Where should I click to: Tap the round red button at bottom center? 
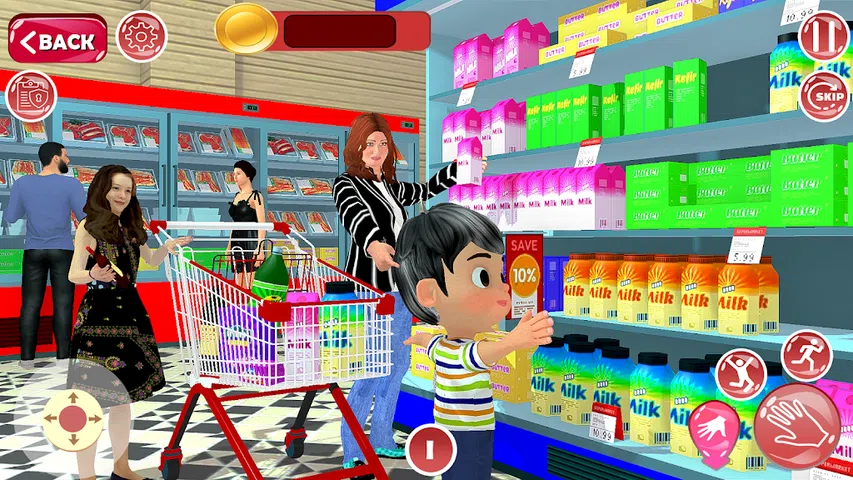coord(430,450)
